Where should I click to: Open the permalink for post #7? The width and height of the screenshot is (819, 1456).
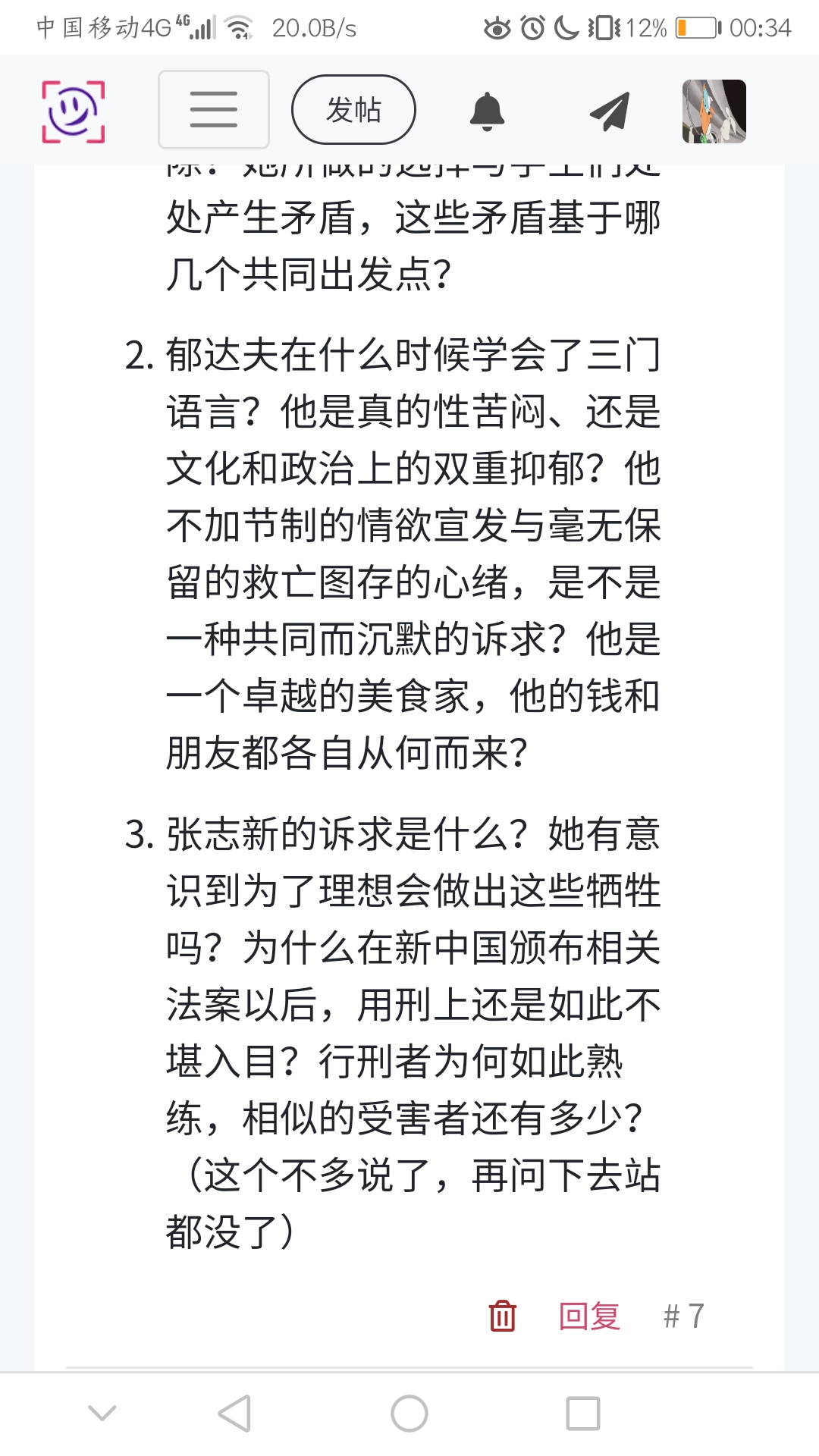[x=683, y=1316]
